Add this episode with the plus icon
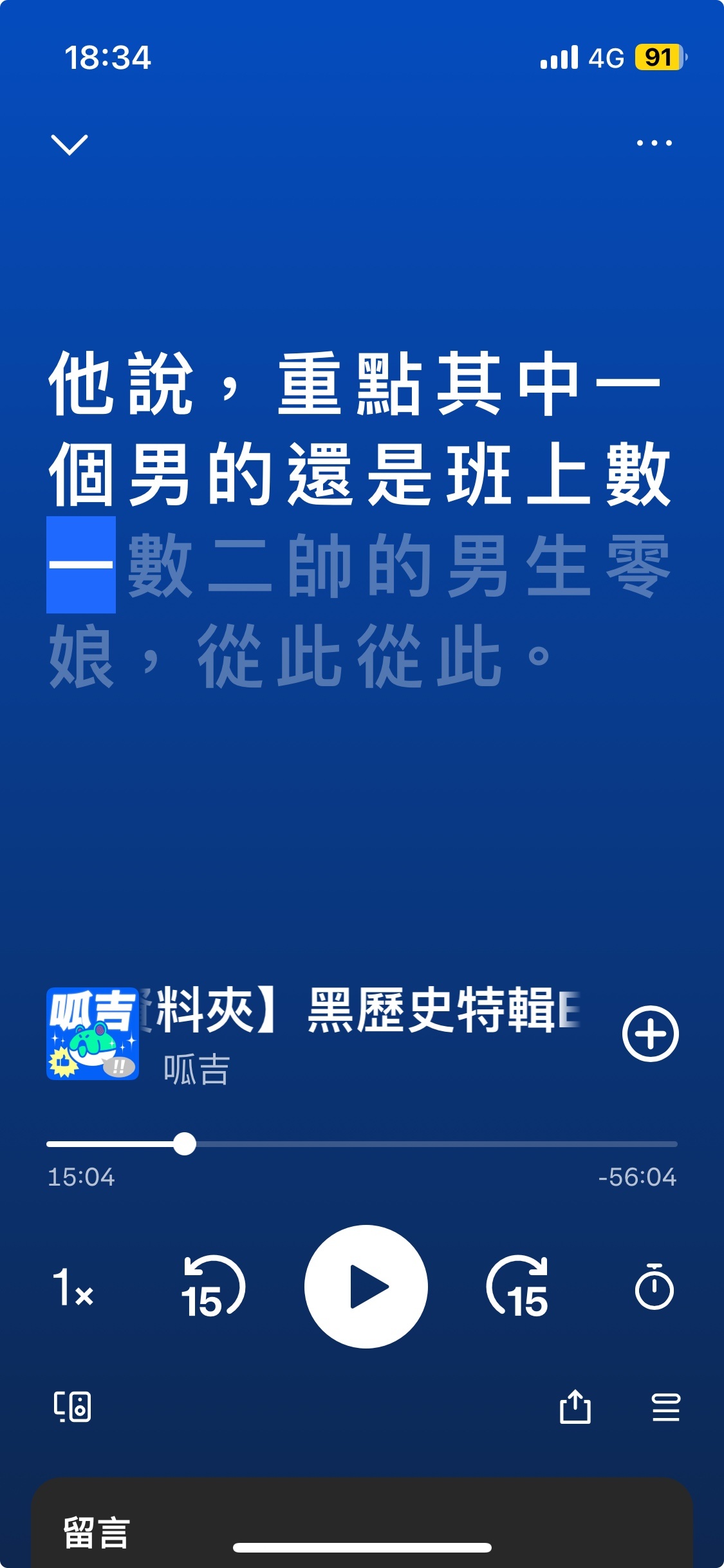Screen dimensions: 724x1568 (x=650, y=1033)
